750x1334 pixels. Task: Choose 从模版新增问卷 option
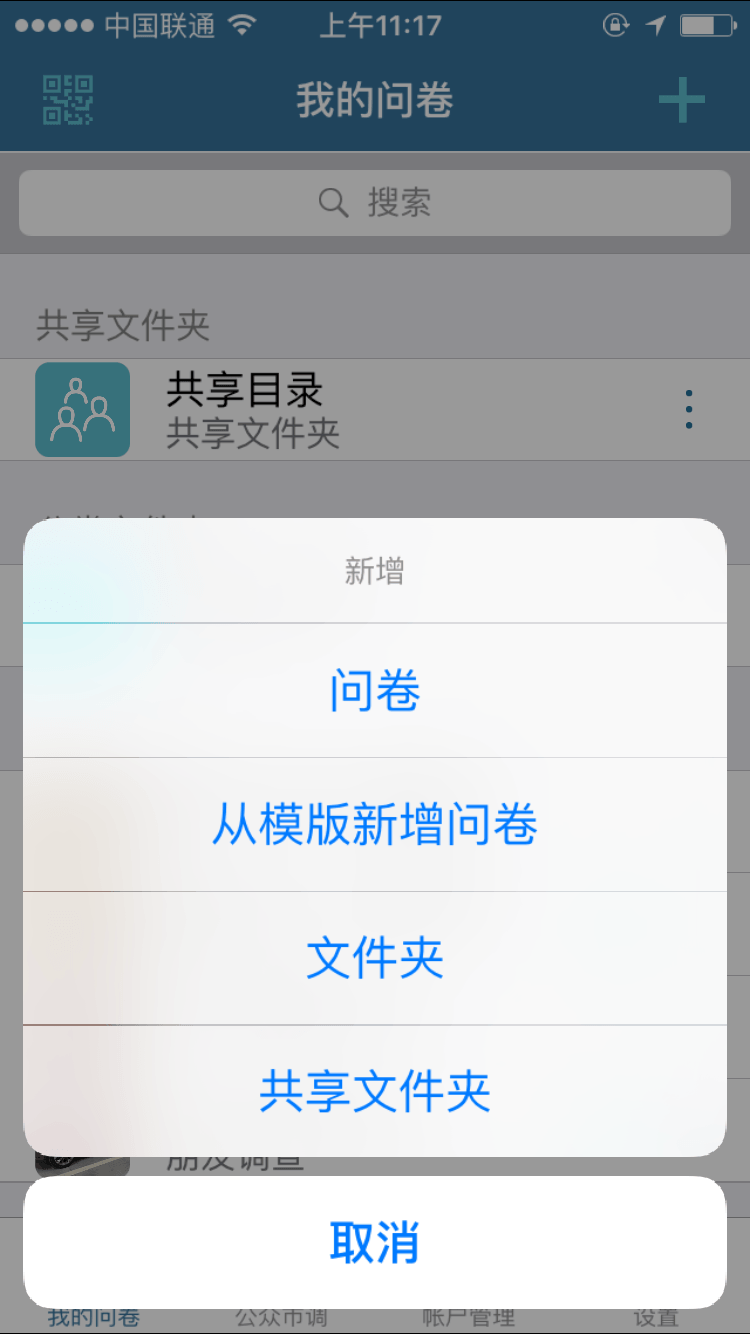[x=375, y=825]
